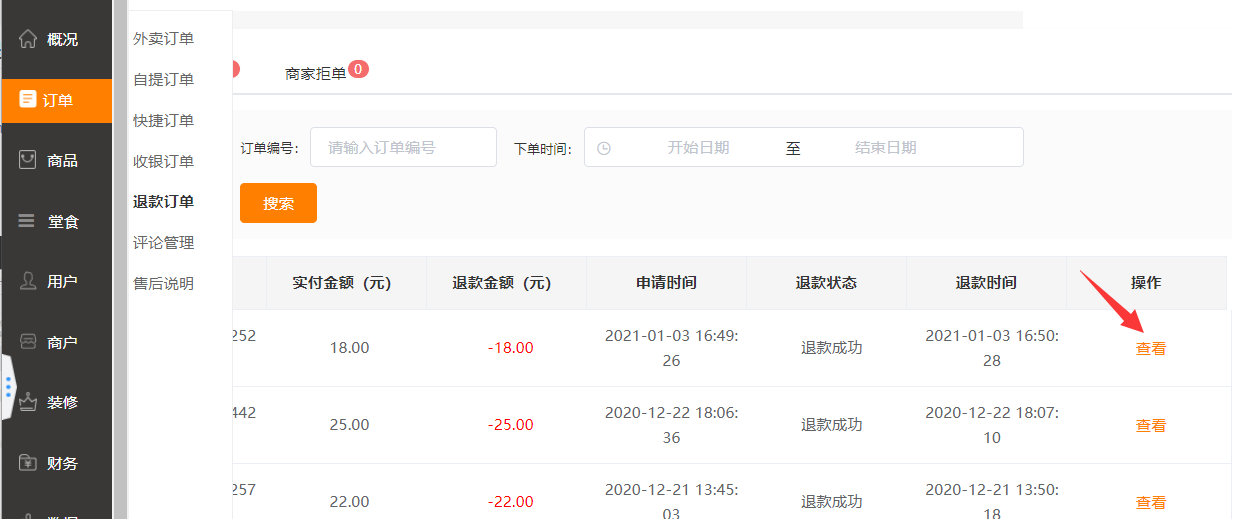Select 退款订单 submenu item
The image size is (1237, 519).
pyautogui.click(x=163, y=202)
